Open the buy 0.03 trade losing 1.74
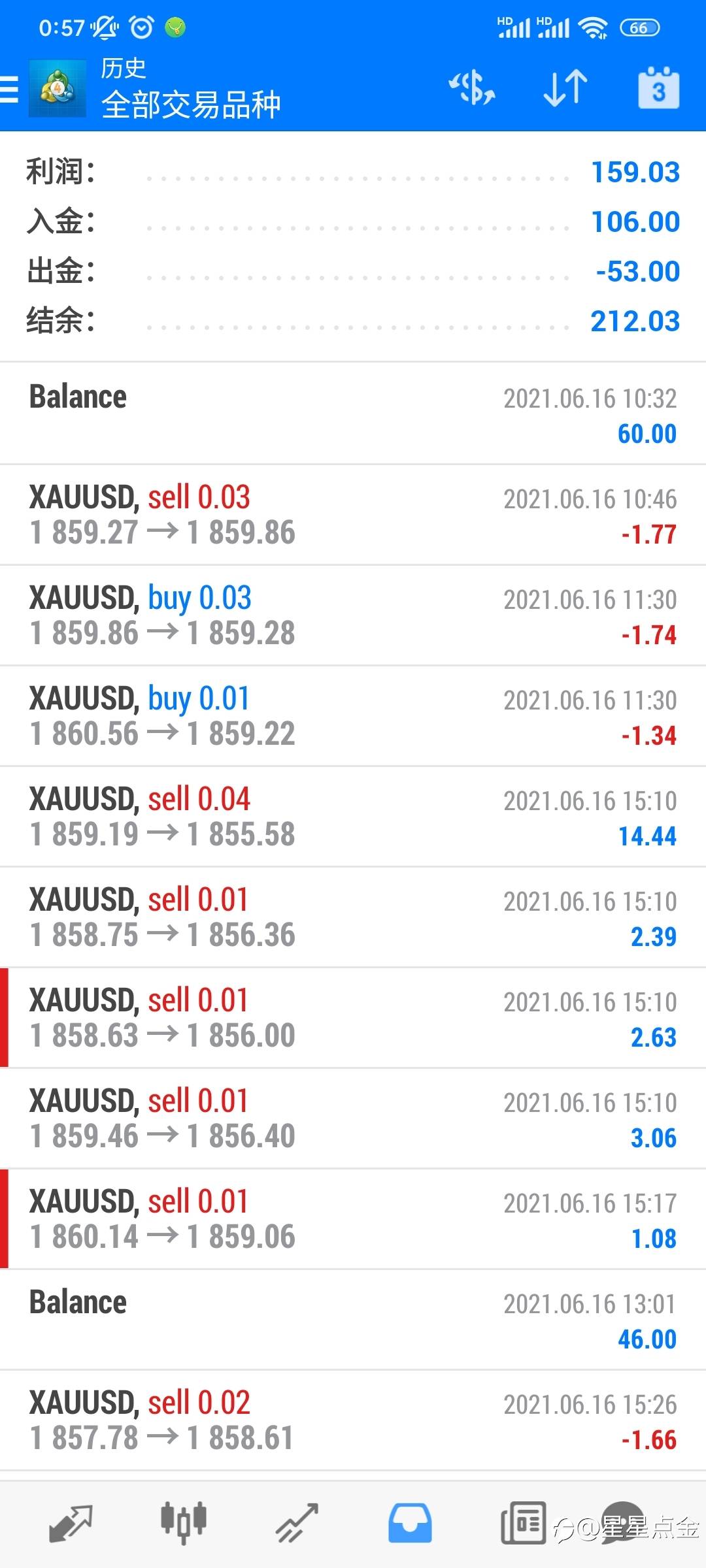 pyautogui.click(x=353, y=615)
